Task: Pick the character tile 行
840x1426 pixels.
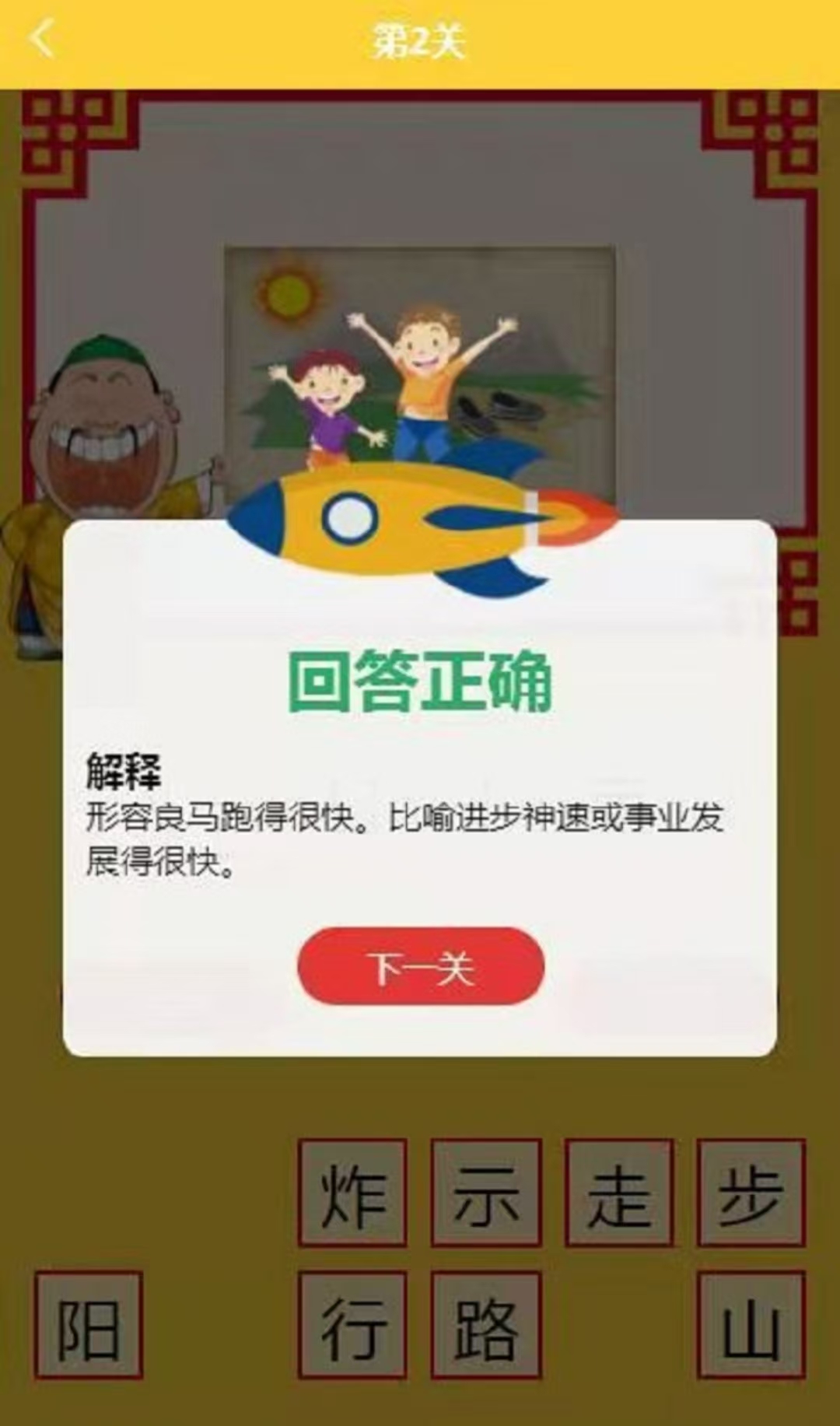Action: 352,1326
